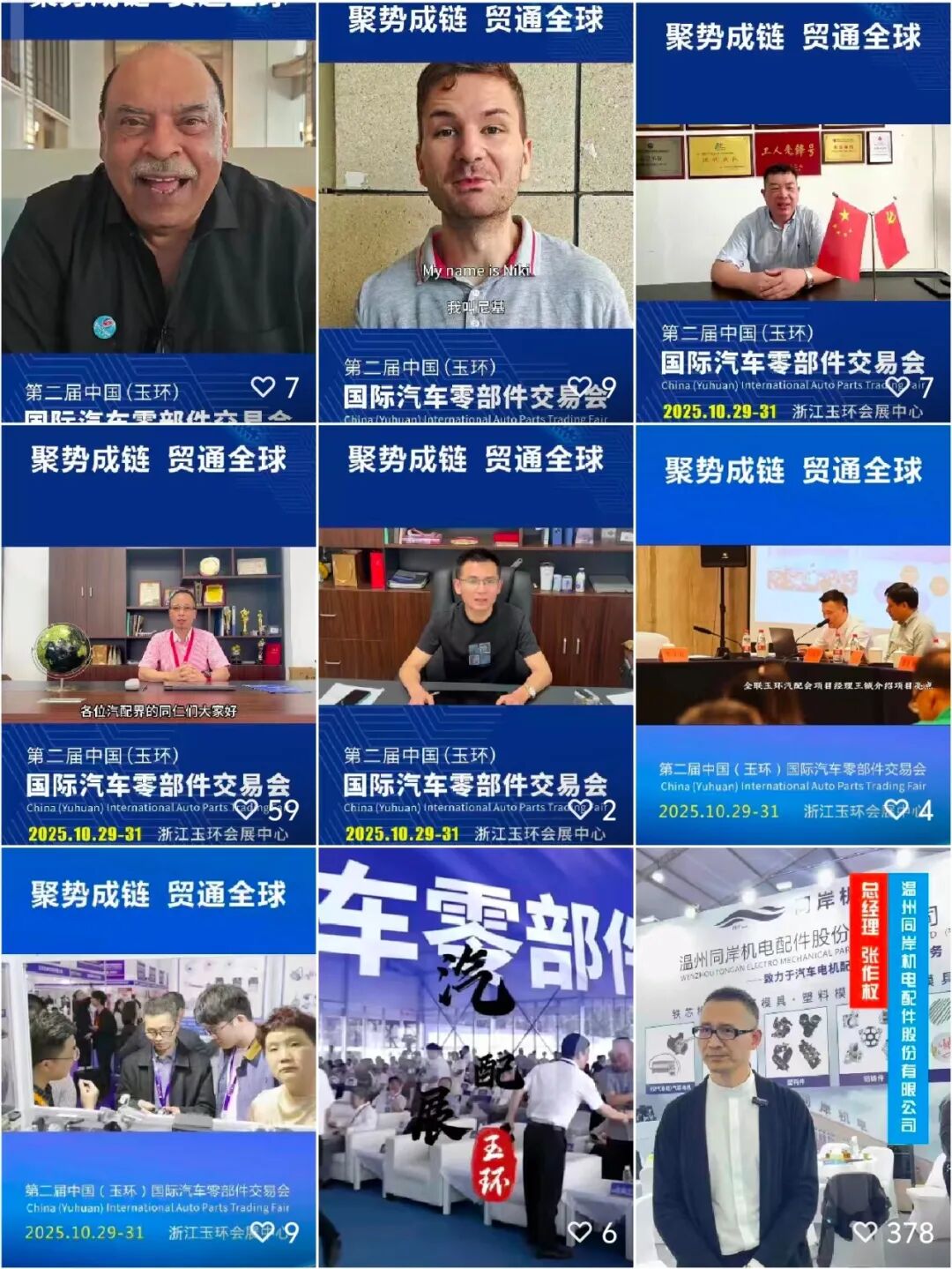Play the video of the man seated beside red flags

click(x=793, y=212)
